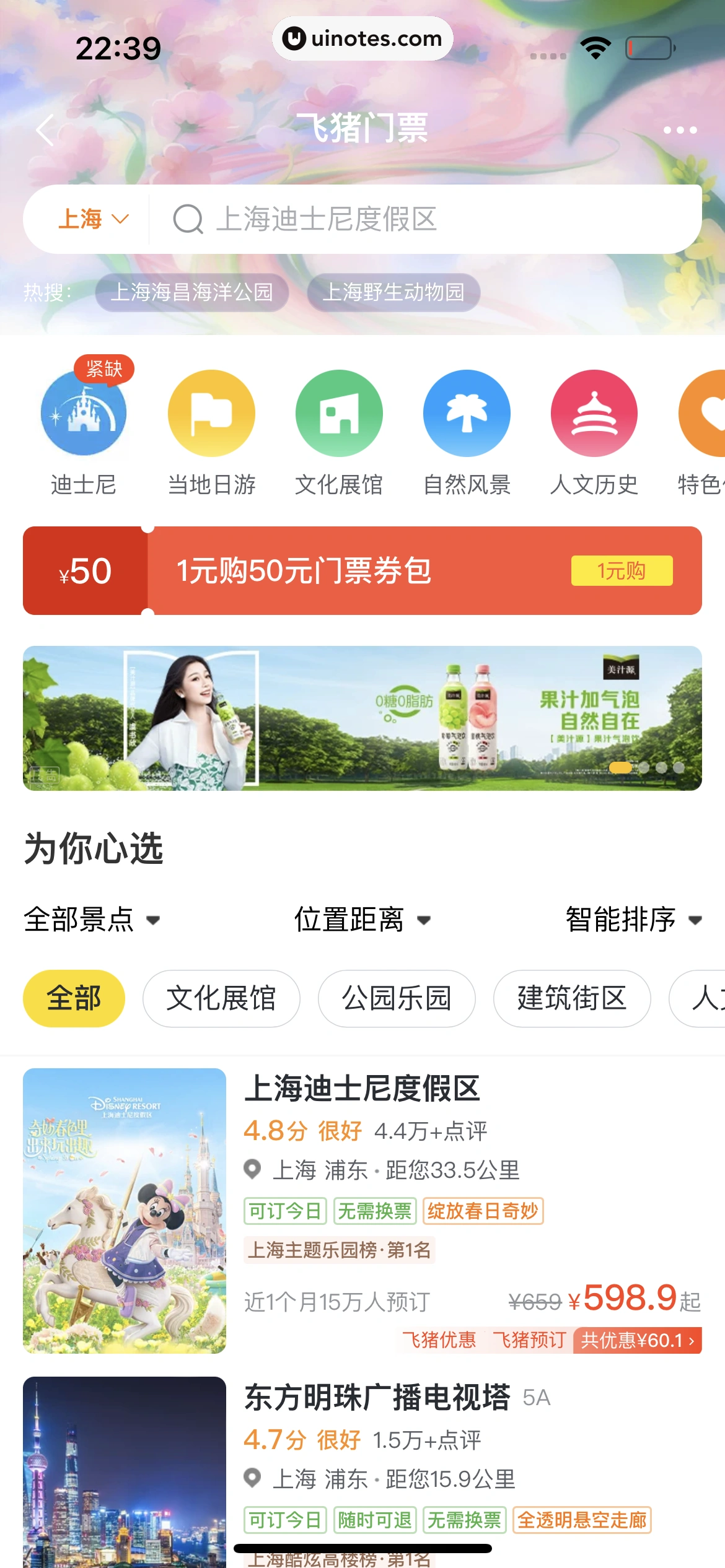The image size is (725, 1568).
Task: Open the 果汁加气泡 advertisement banner
Action: coord(362,718)
